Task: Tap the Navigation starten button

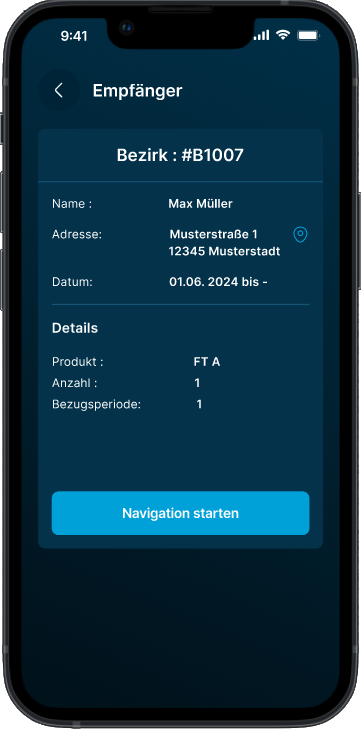Action: 180,513
